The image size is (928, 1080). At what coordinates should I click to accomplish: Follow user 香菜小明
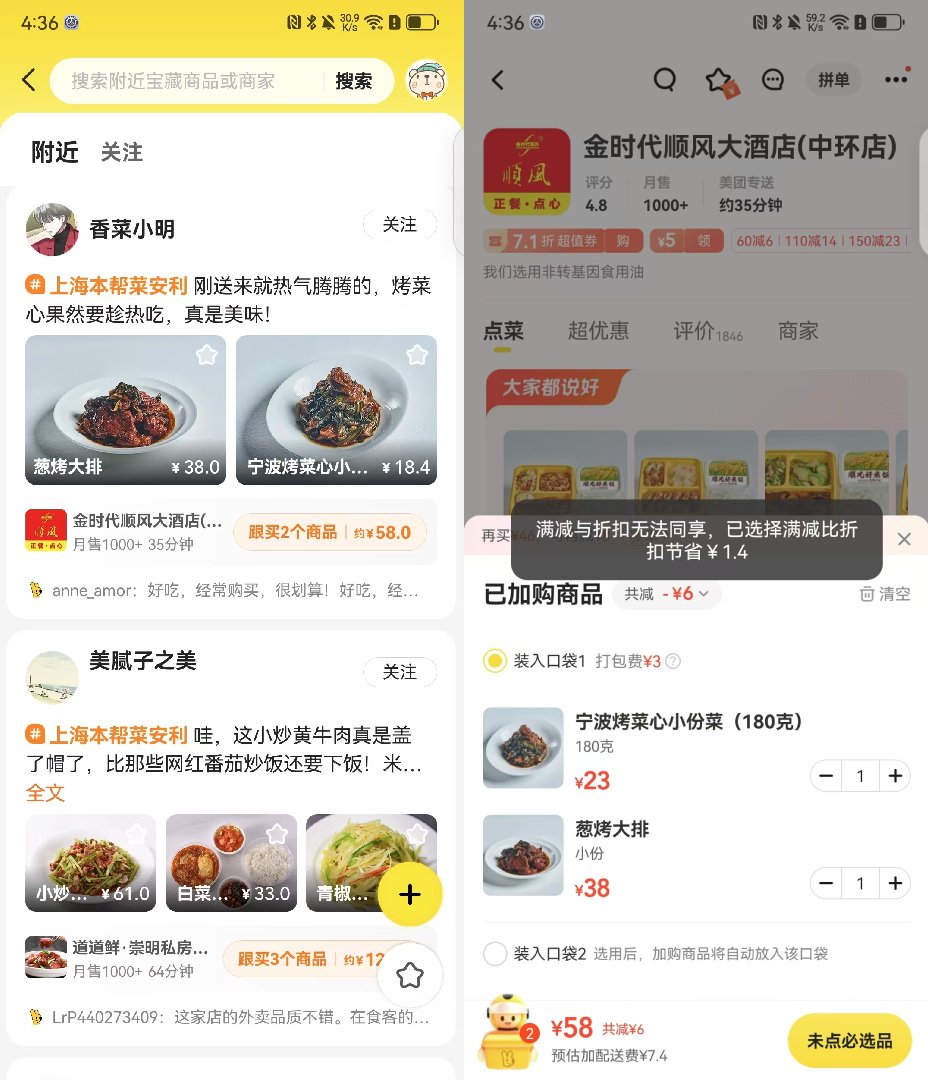click(399, 225)
